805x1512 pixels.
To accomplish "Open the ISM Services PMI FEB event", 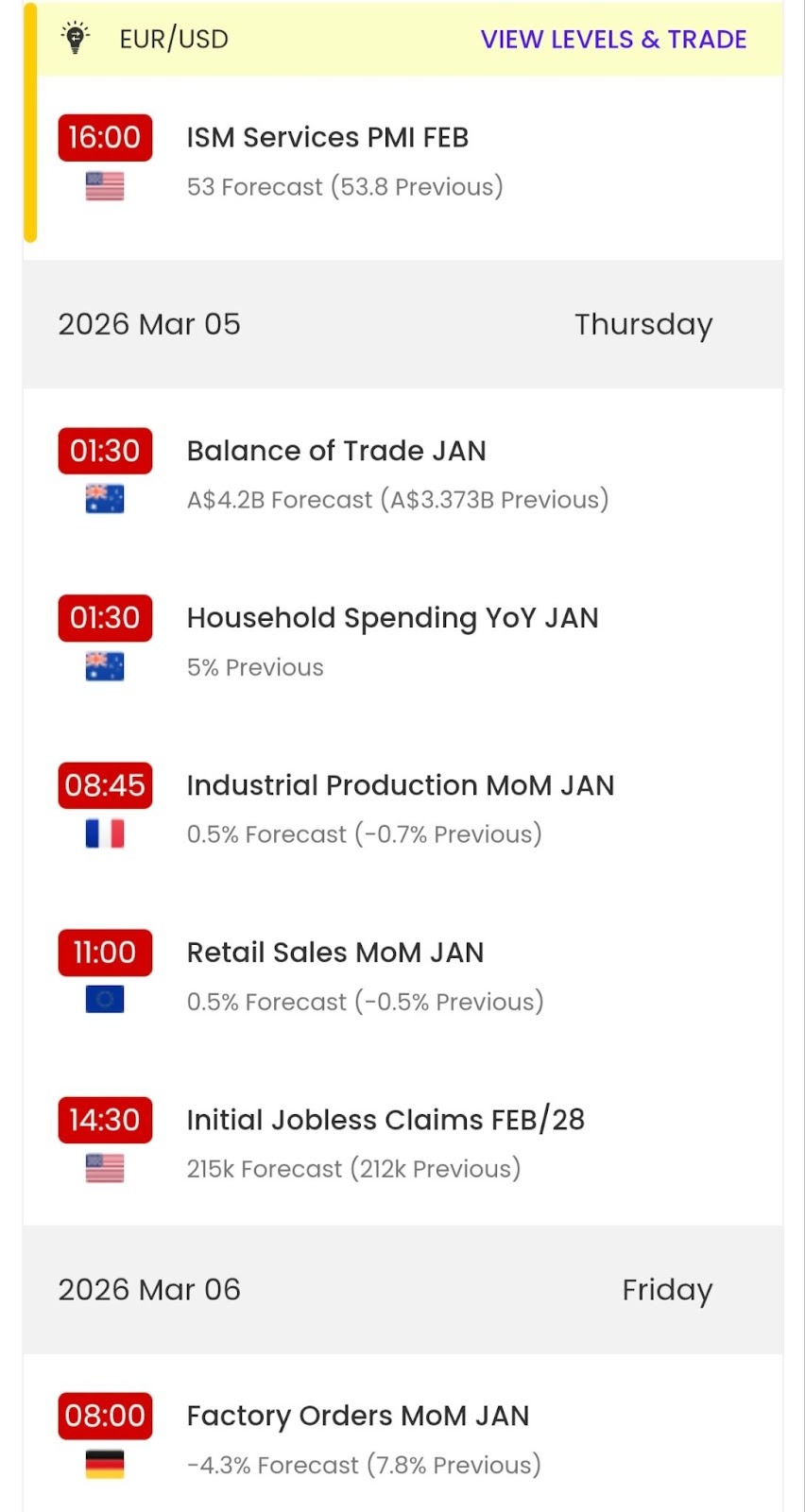I will click(x=327, y=138).
